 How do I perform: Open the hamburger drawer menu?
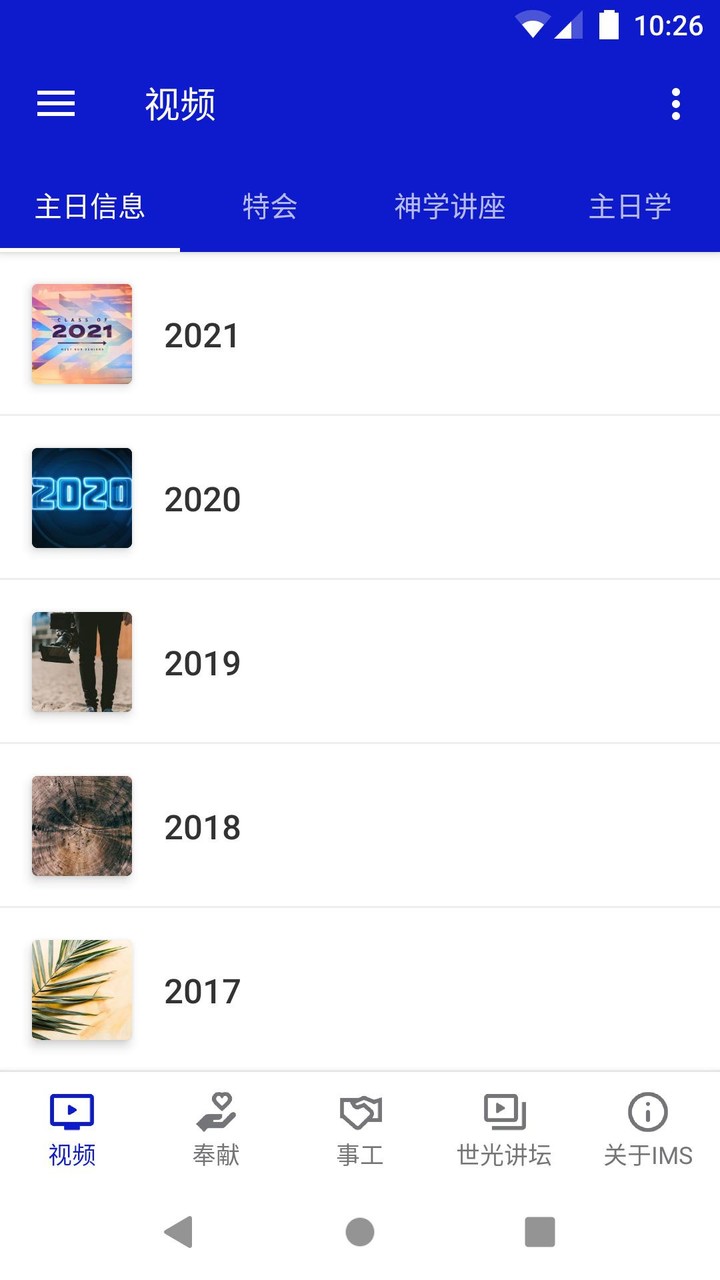56,104
